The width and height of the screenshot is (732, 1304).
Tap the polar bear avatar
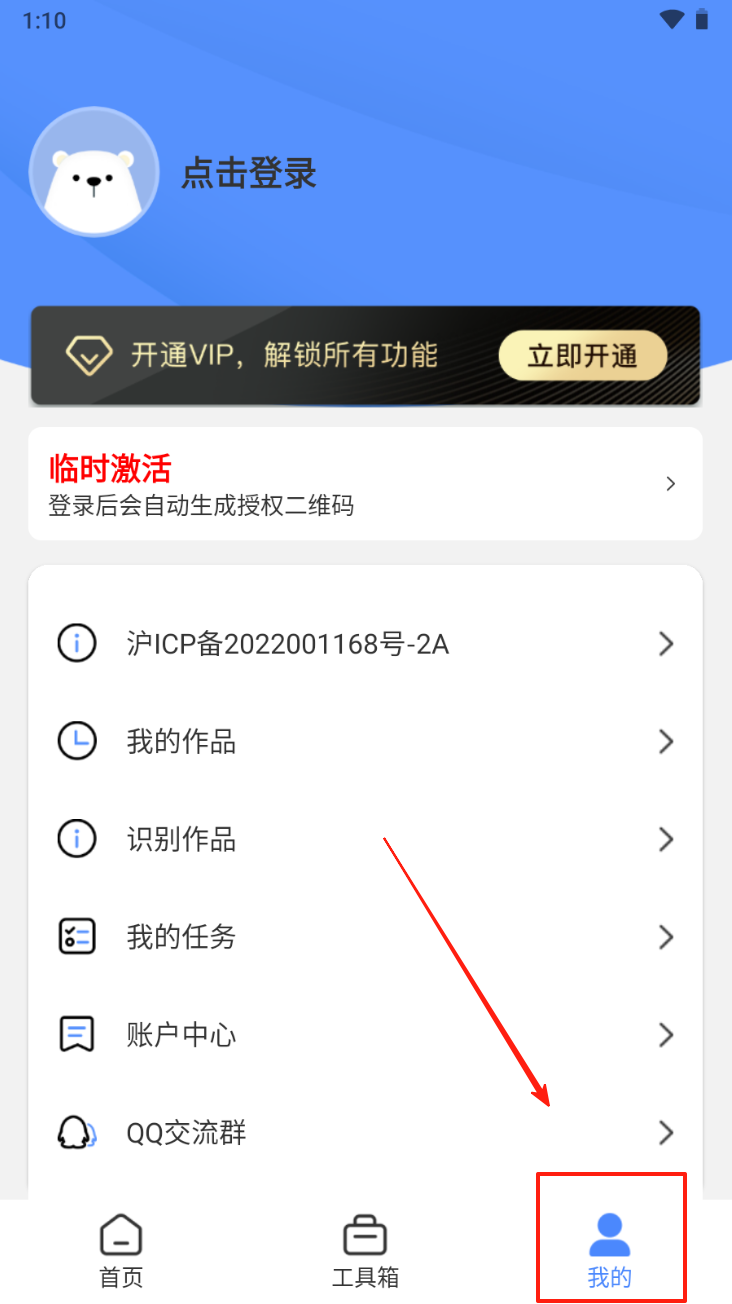94,172
